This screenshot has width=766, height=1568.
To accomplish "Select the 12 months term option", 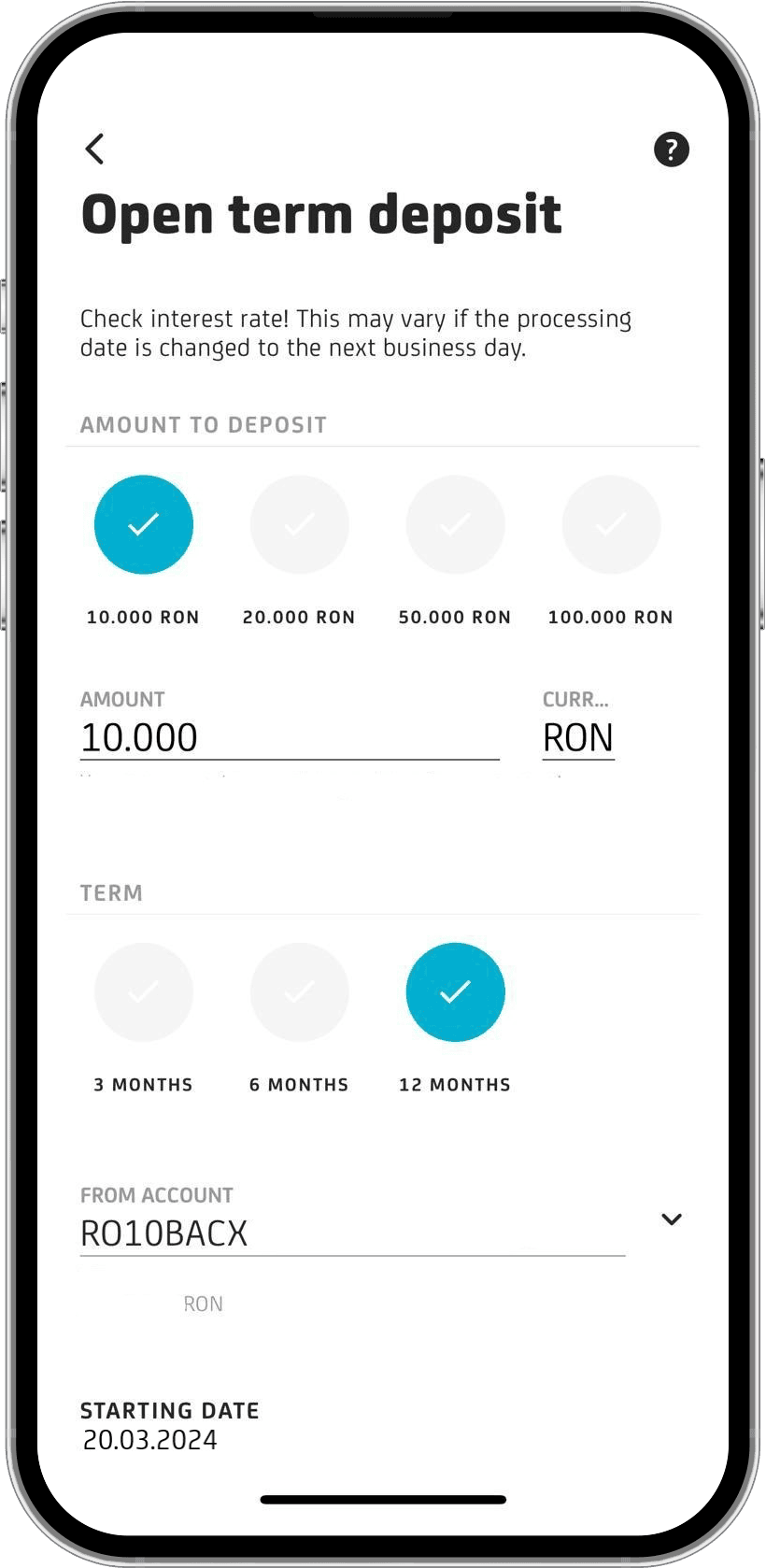I will pos(455,992).
